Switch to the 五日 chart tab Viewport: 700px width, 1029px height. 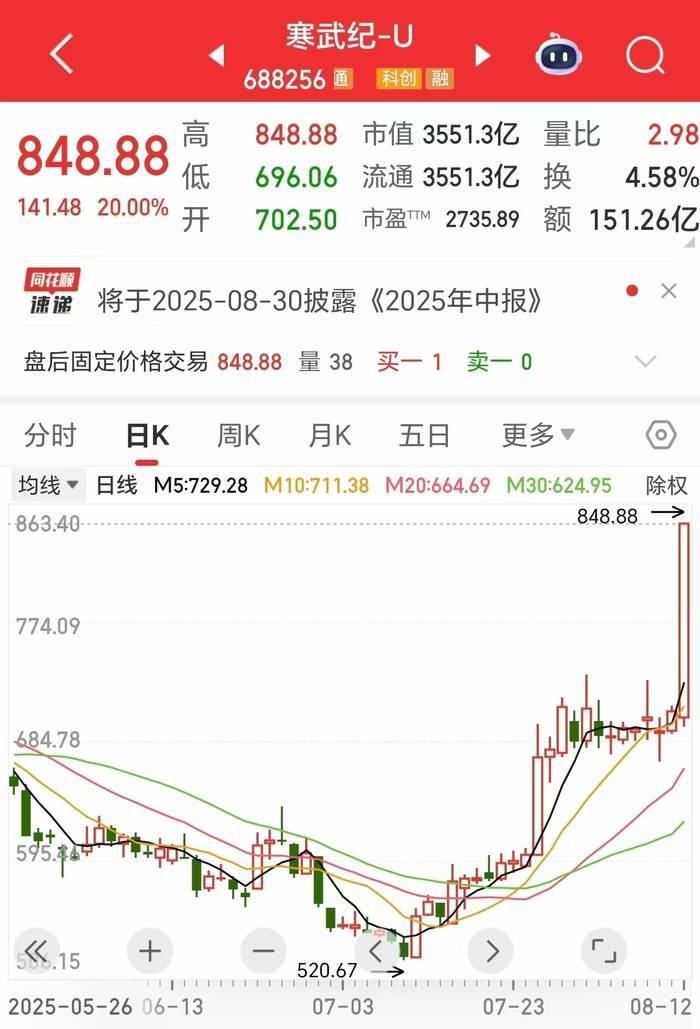424,436
